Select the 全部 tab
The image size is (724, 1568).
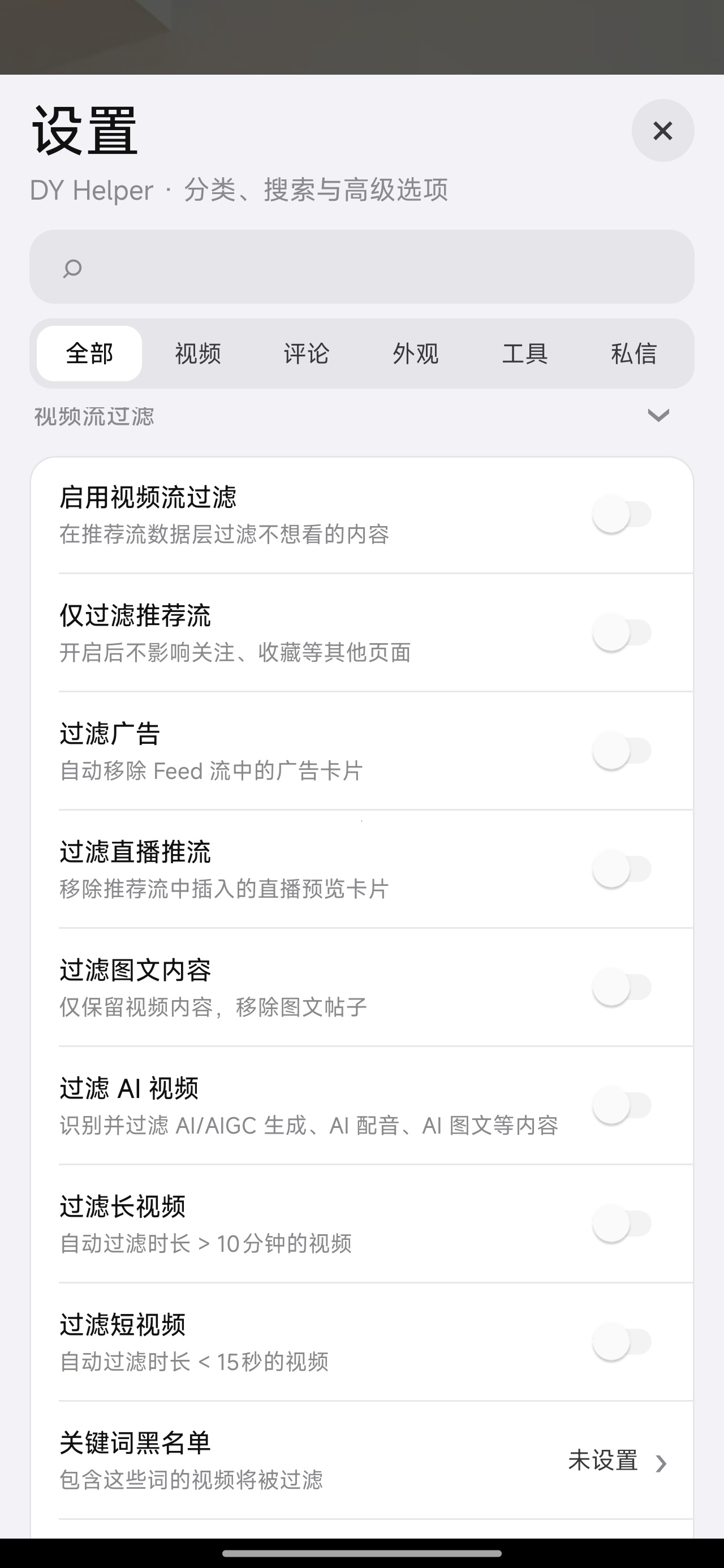[x=89, y=354]
